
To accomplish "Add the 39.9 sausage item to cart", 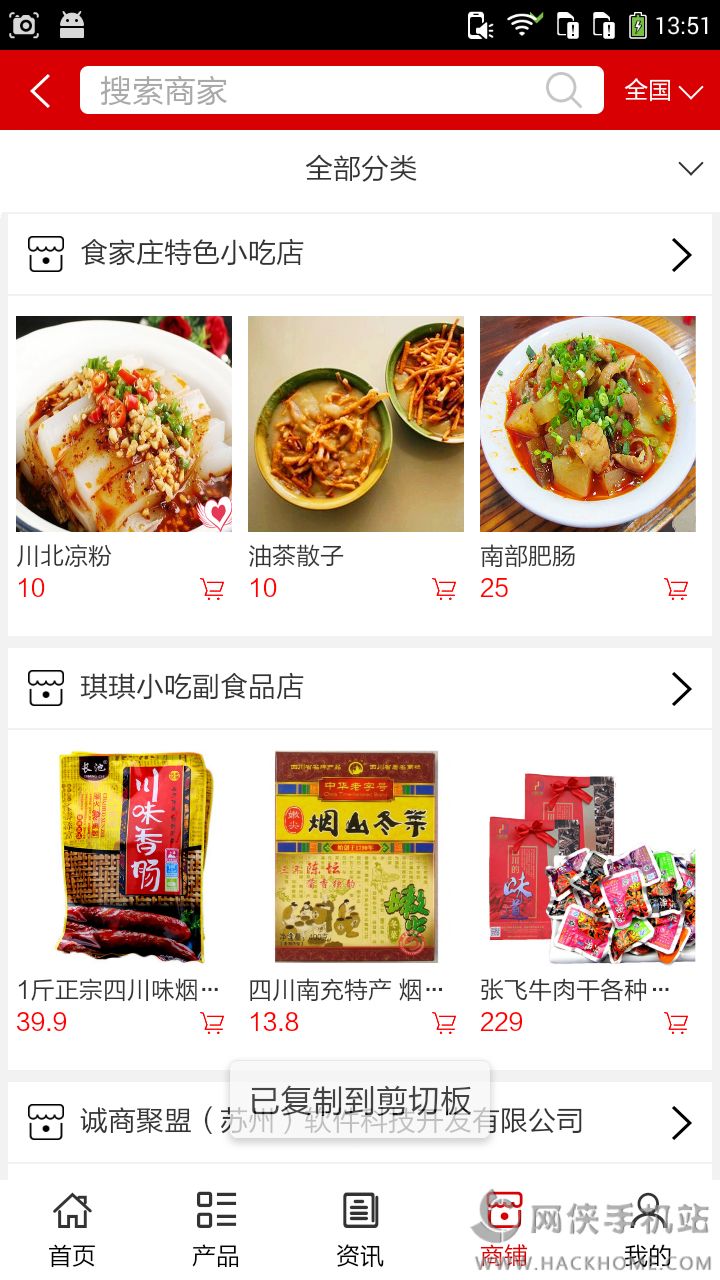I will [212, 1023].
